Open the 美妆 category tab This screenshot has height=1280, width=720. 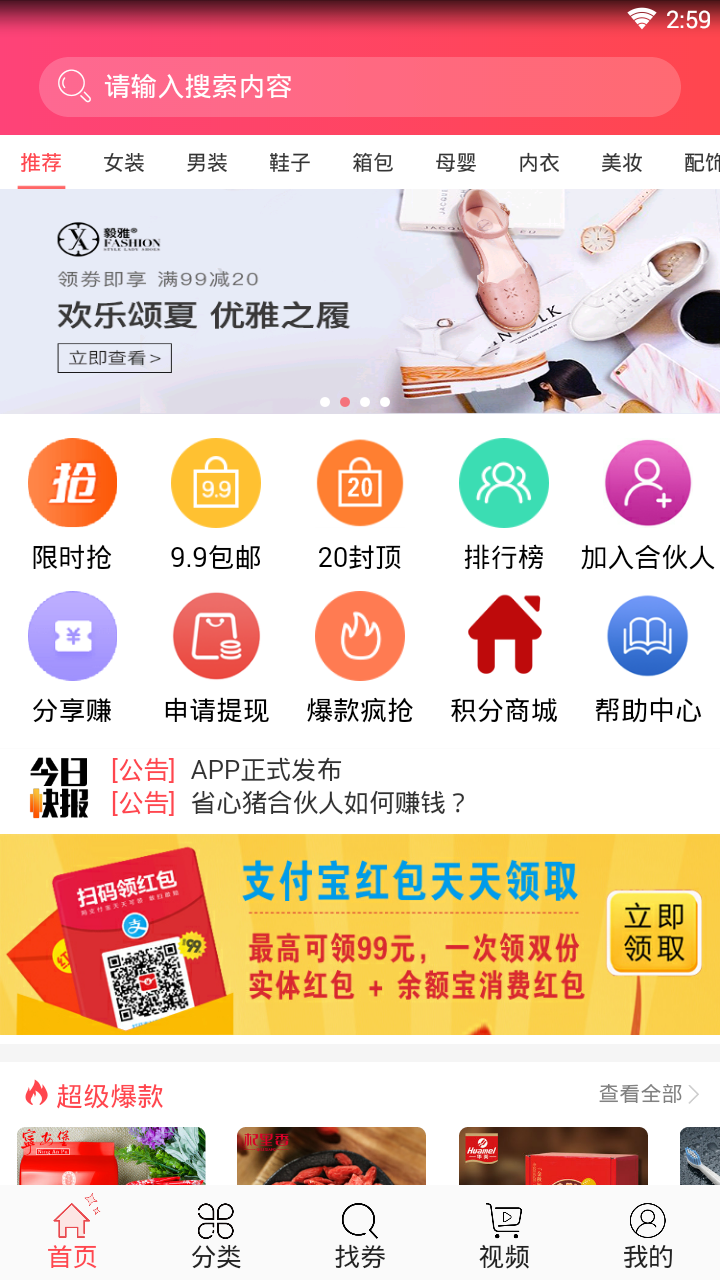pyautogui.click(x=621, y=163)
